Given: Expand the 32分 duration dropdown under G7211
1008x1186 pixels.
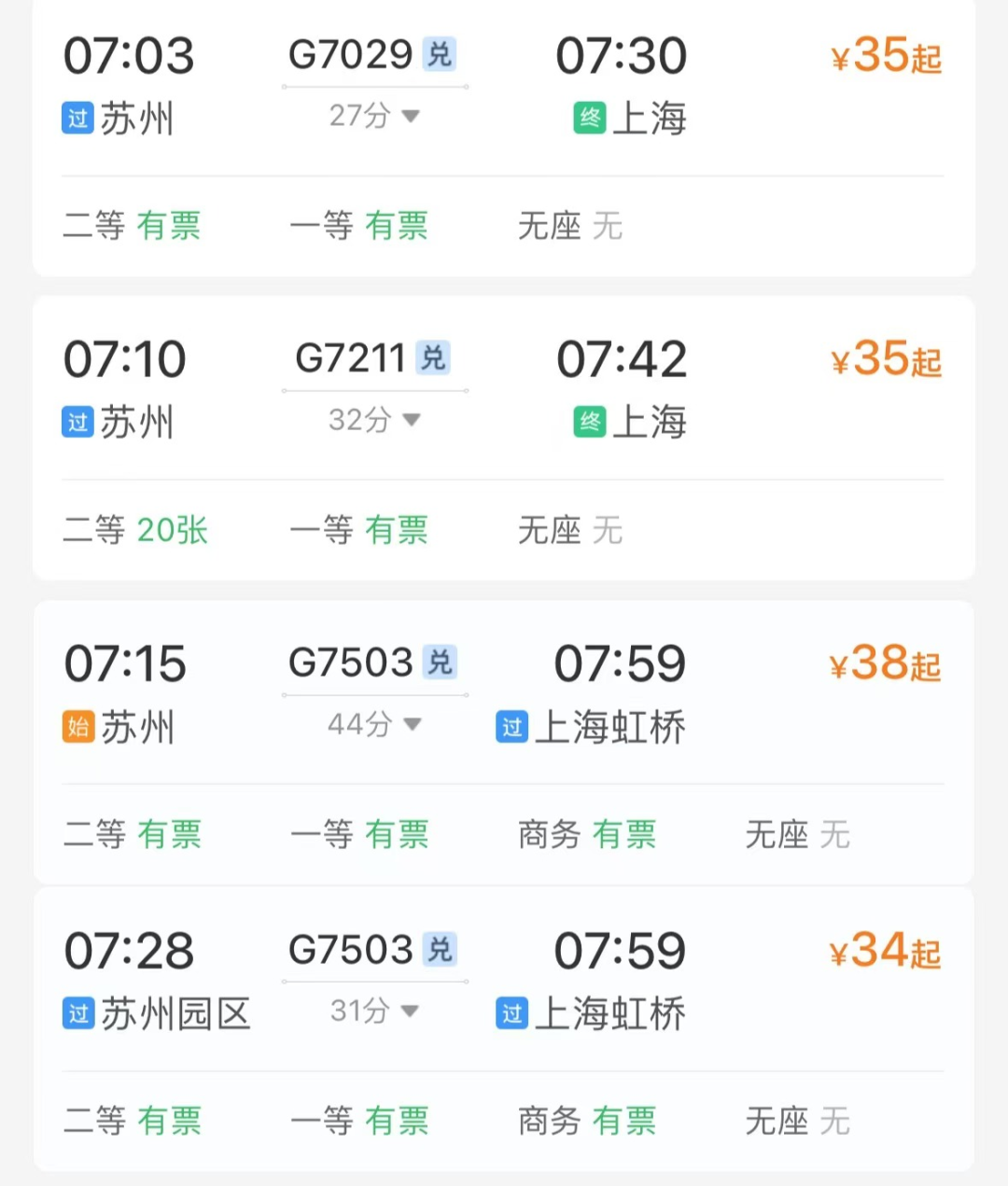Looking at the screenshot, I should click(372, 420).
